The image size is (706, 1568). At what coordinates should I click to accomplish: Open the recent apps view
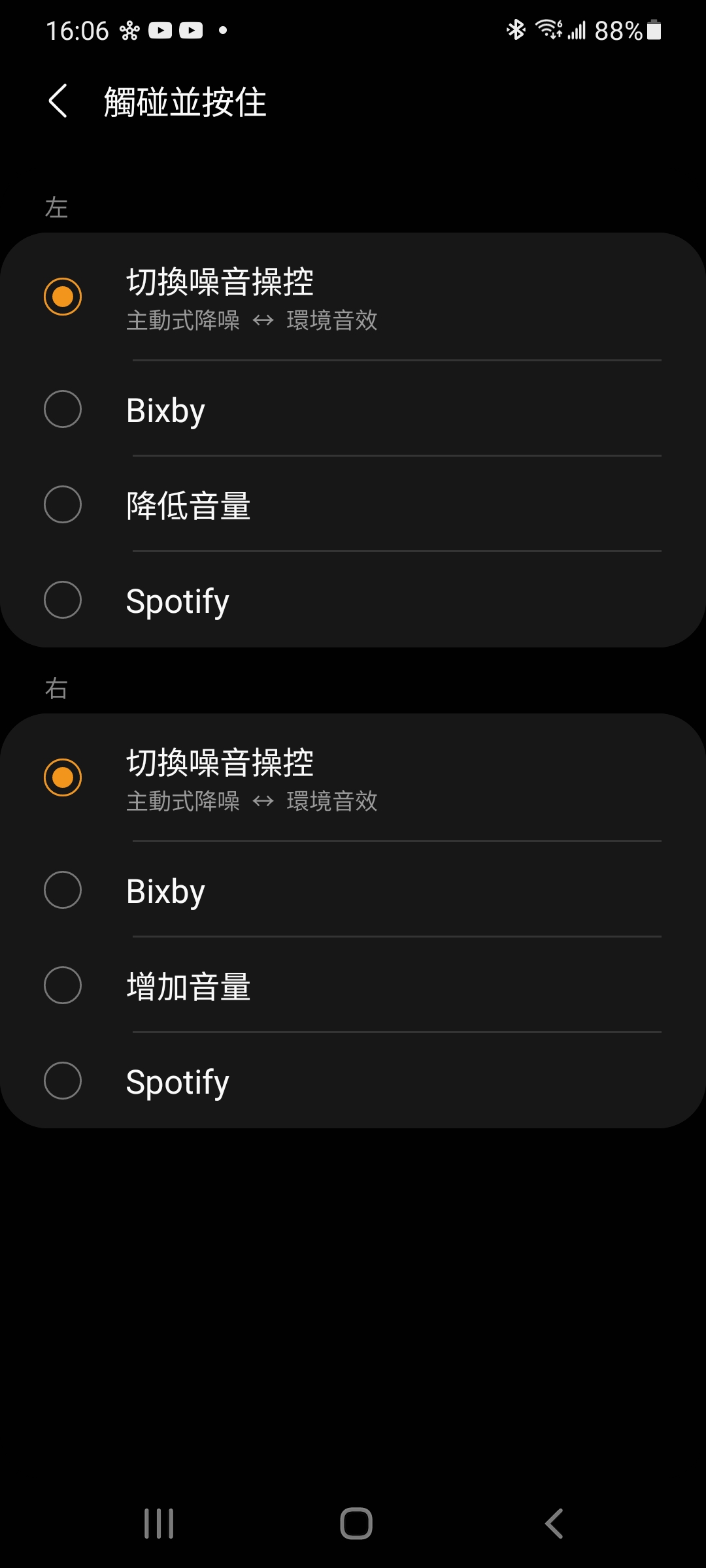click(159, 1524)
